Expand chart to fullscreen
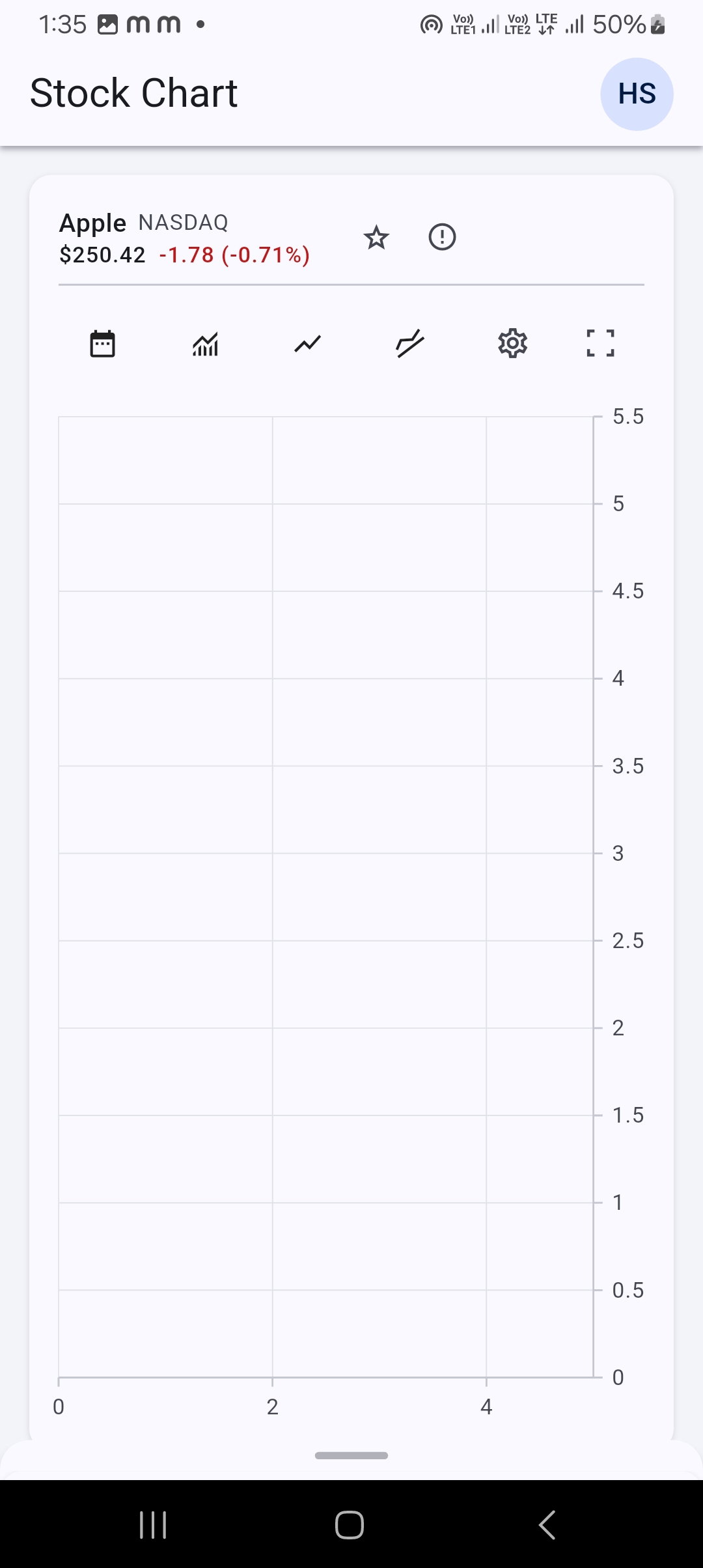Image resolution: width=703 pixels, height=1568 pixels. [x=600, y=343]
